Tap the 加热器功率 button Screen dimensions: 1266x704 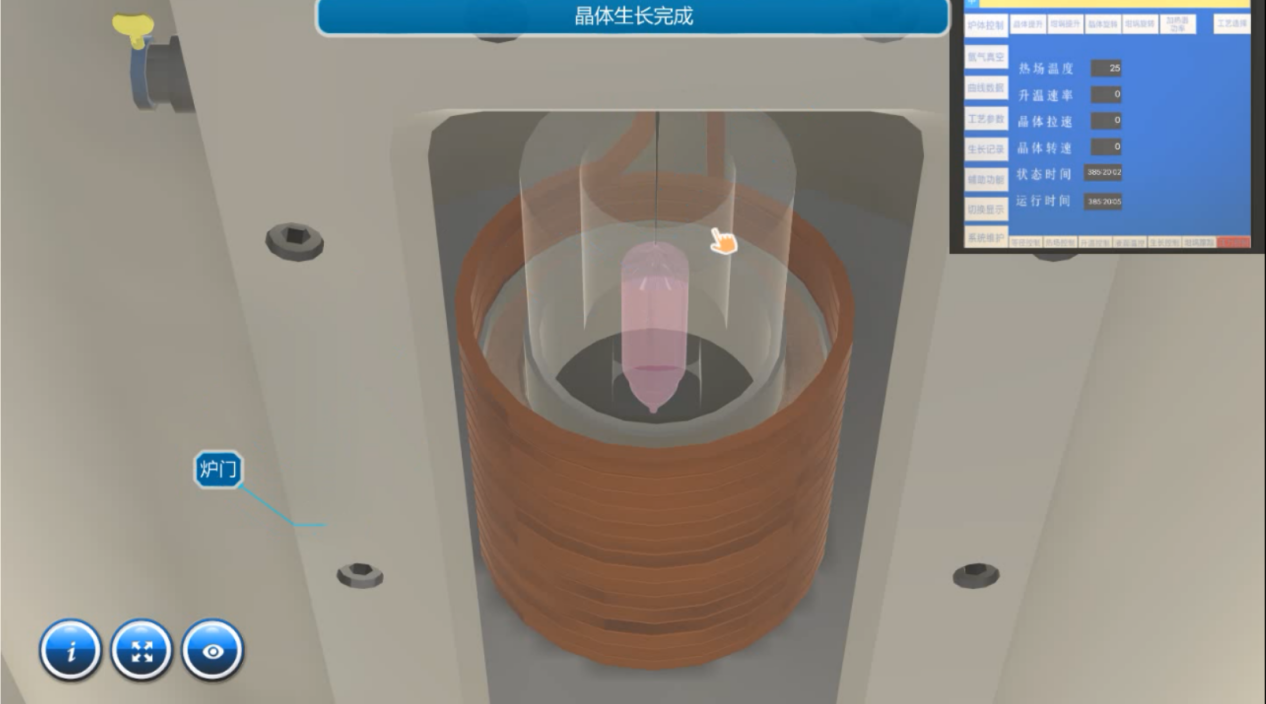coord(1178,24)
